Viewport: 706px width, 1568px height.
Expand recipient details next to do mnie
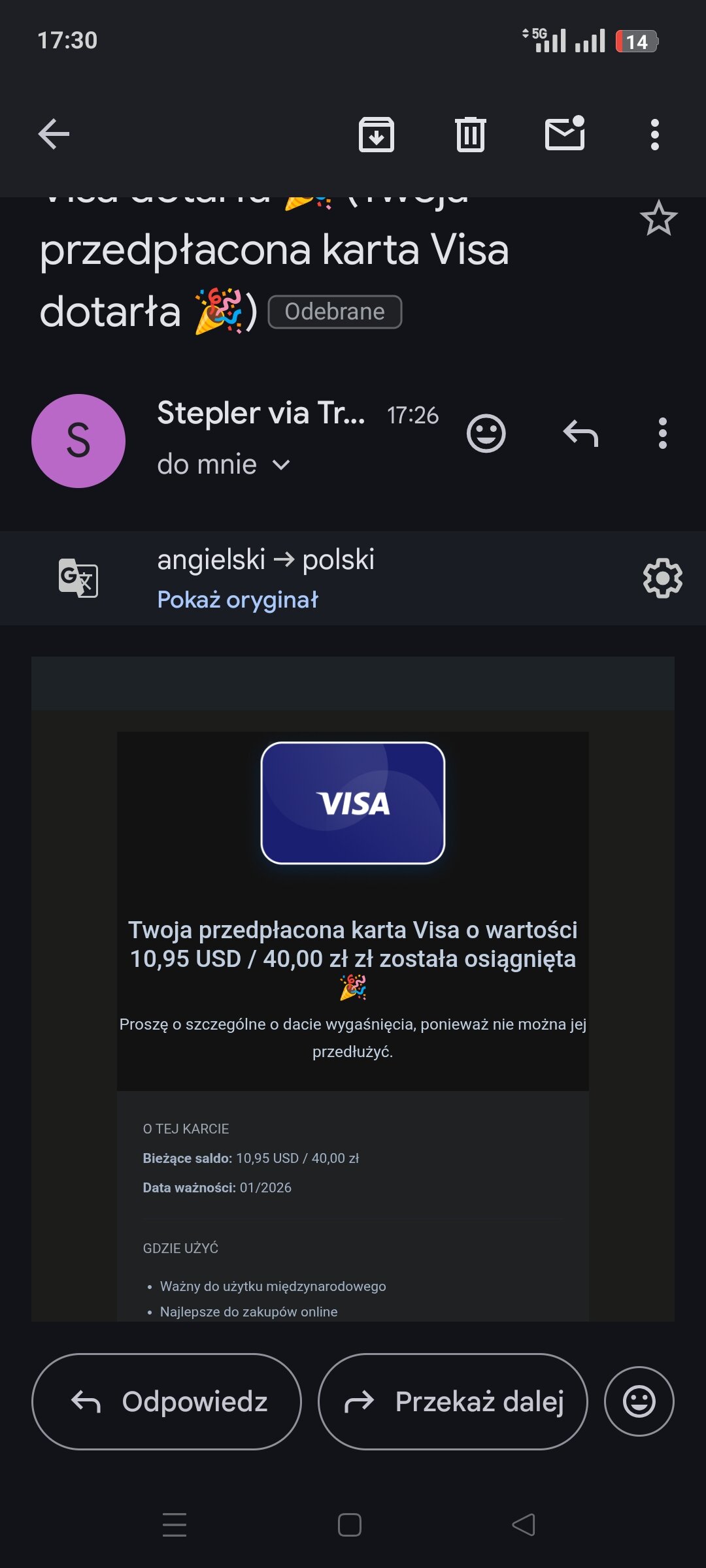[281, 465]
